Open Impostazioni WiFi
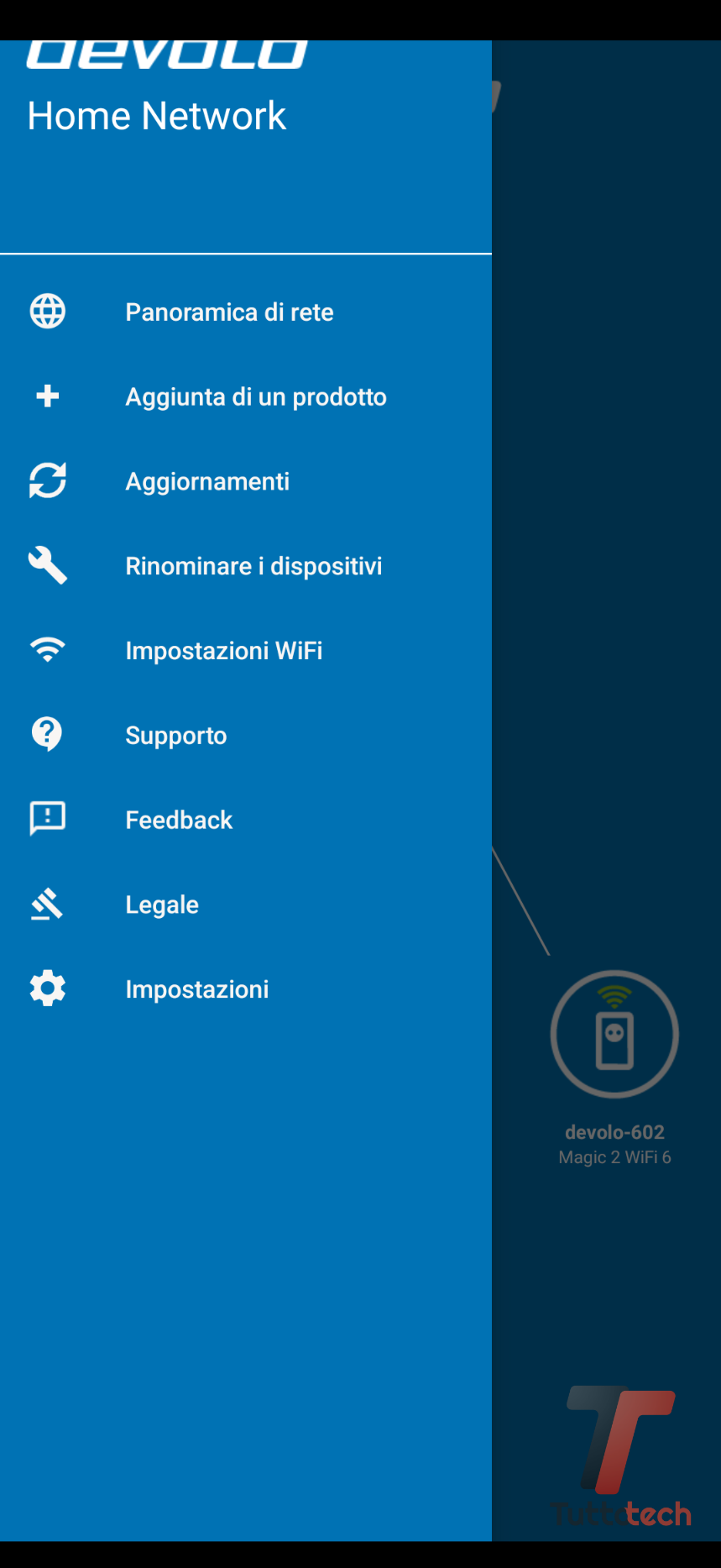 (223, 651)
